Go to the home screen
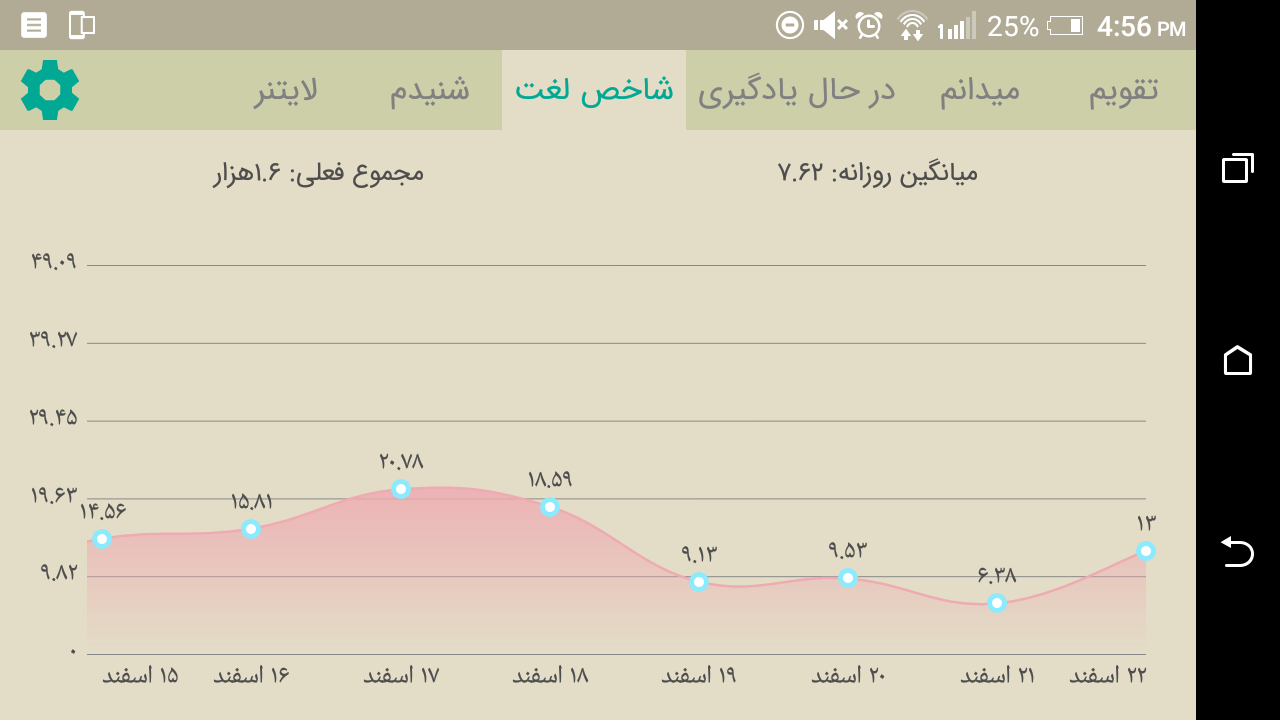This screenshot has height=720, width=1280. click(x=1238, y=360)
